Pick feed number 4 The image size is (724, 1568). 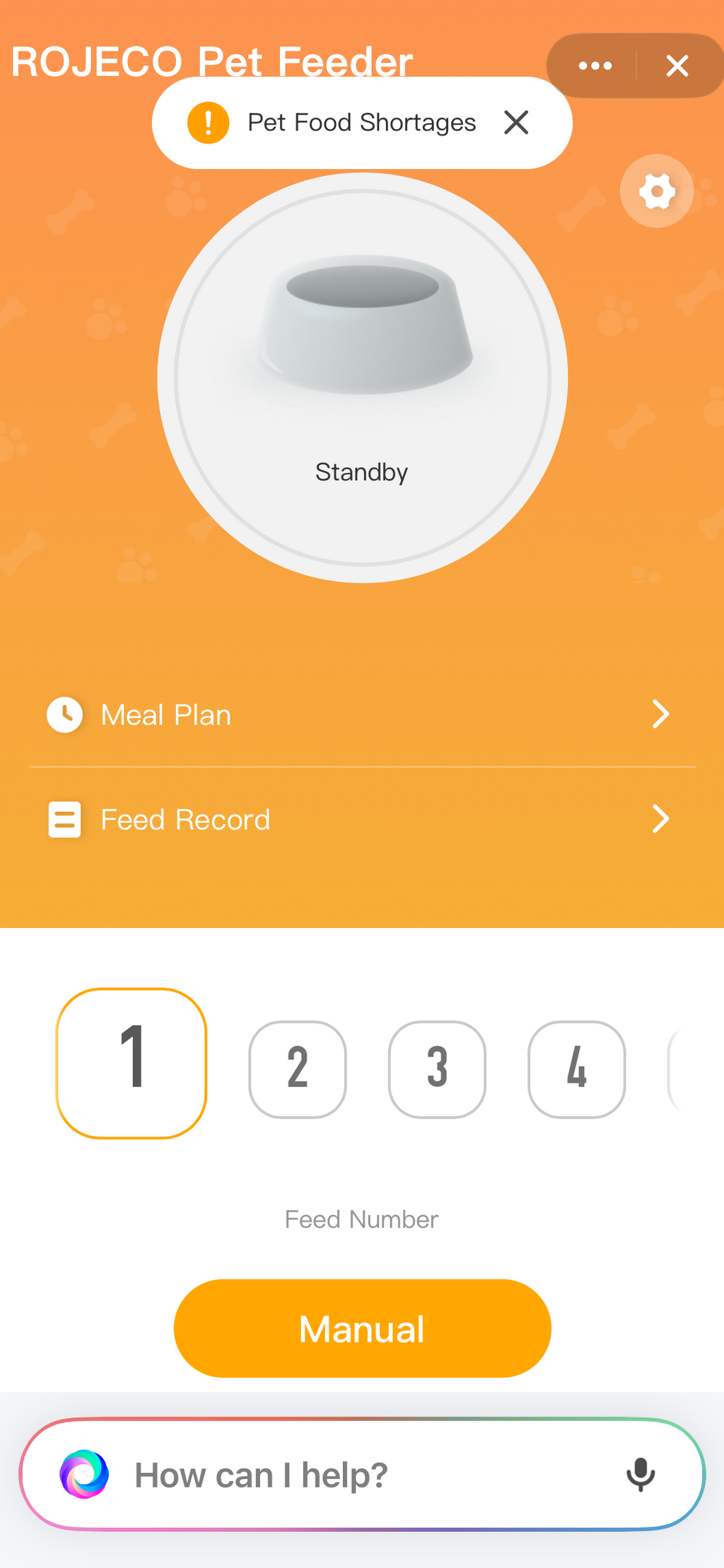tap(577, 1069)
